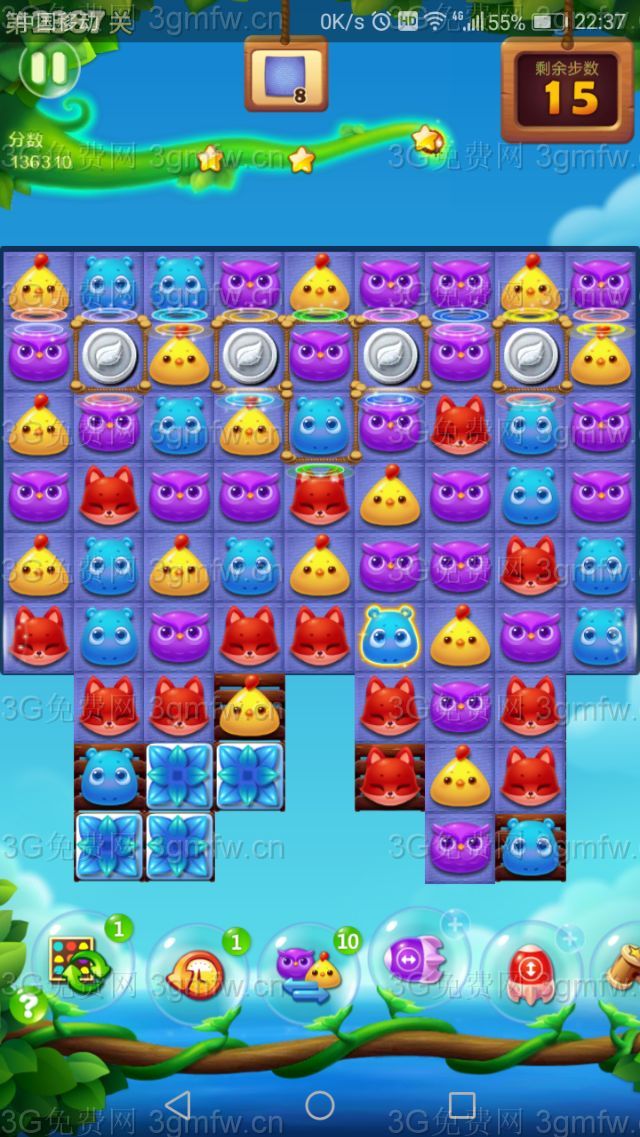Pause the game
The image size is (640, 1137).
[47, 68]
